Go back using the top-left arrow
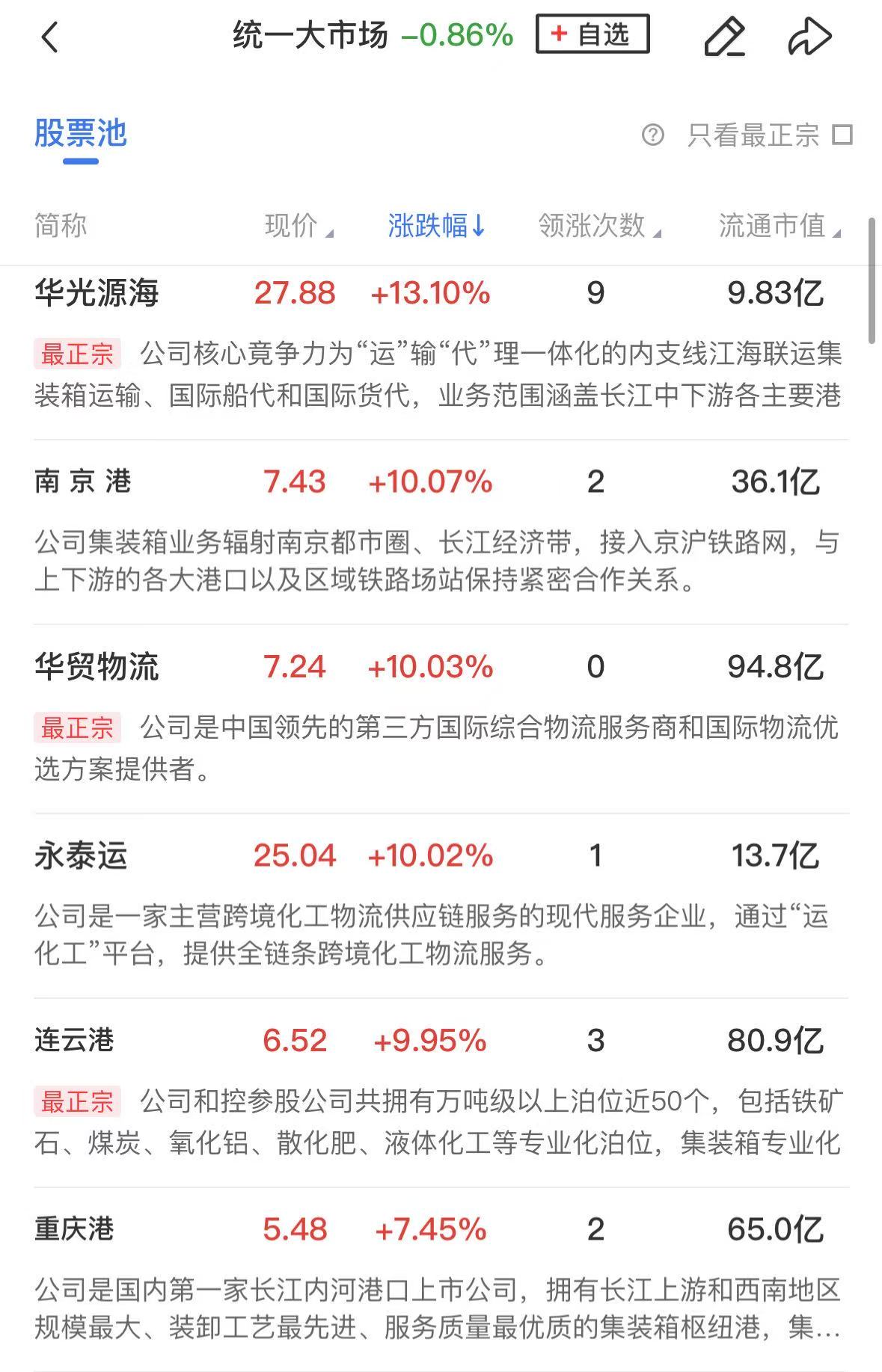Viewport: 882px width, 1372px height. tap(49, 37)
